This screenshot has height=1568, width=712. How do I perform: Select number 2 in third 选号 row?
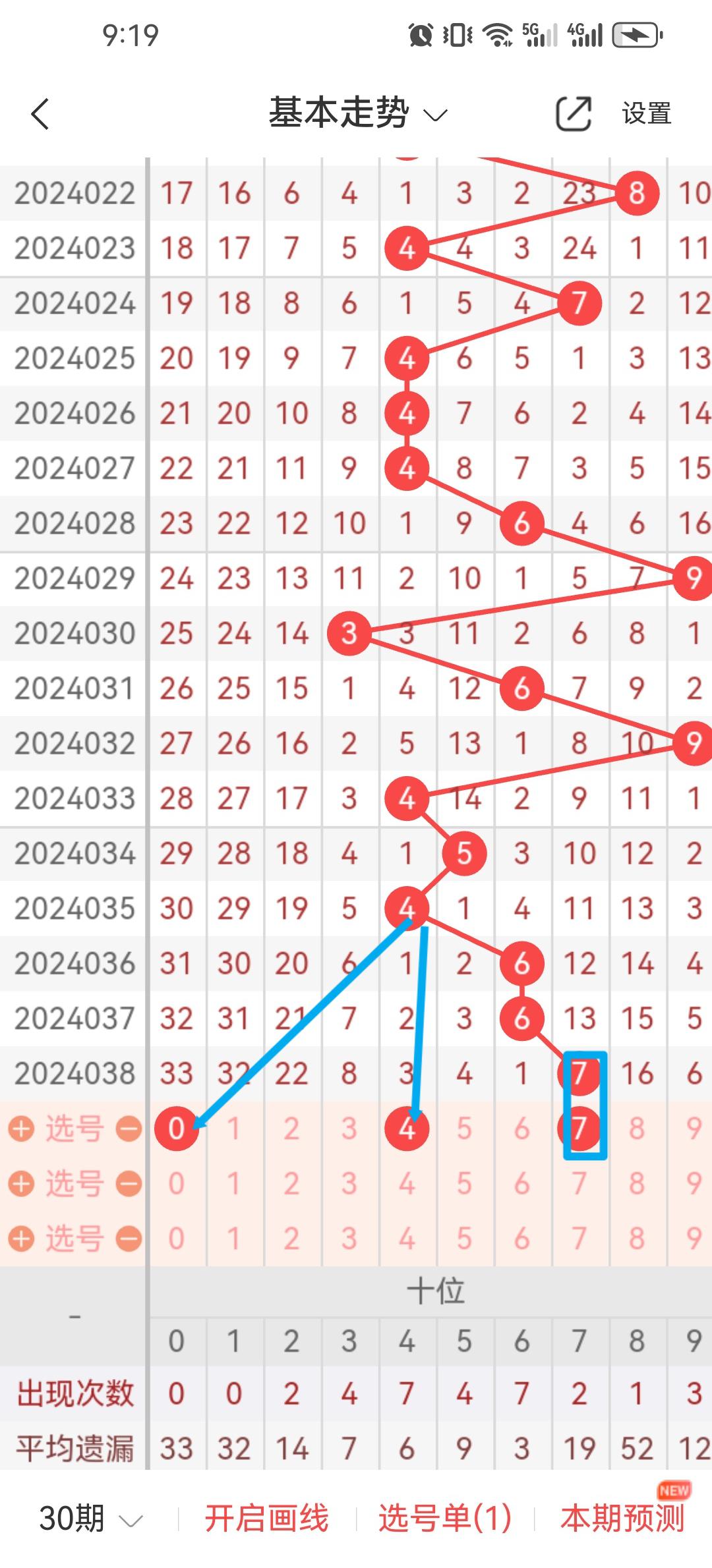tap(291, 1239)
